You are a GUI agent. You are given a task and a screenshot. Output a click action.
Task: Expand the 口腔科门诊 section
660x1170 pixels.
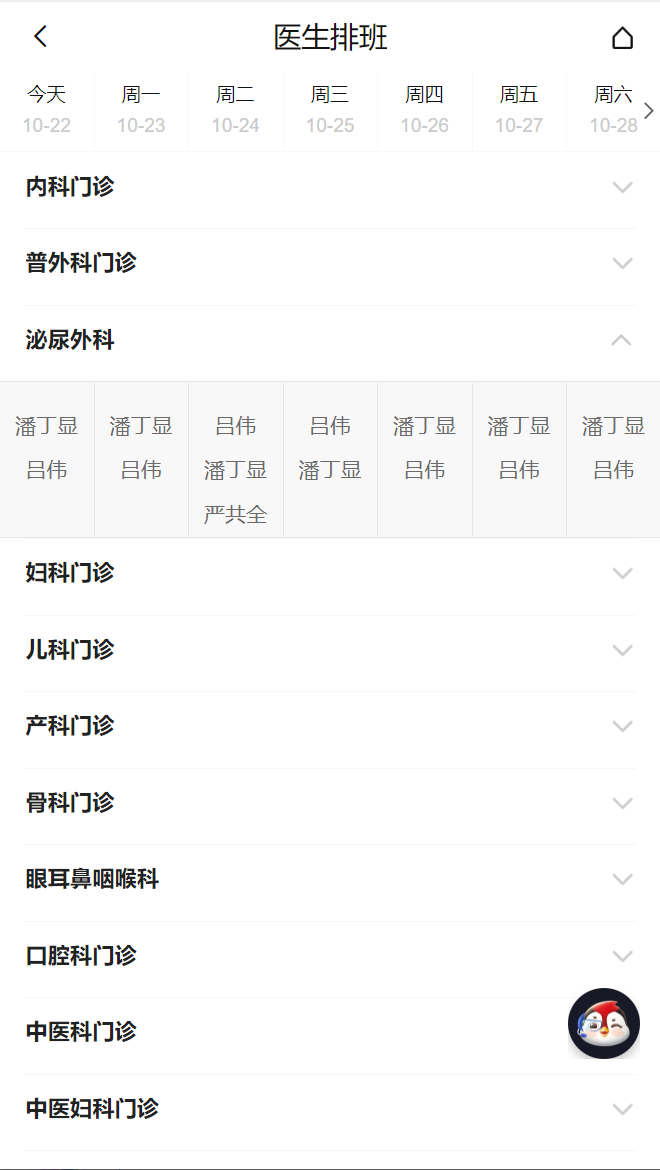point(330,956)
